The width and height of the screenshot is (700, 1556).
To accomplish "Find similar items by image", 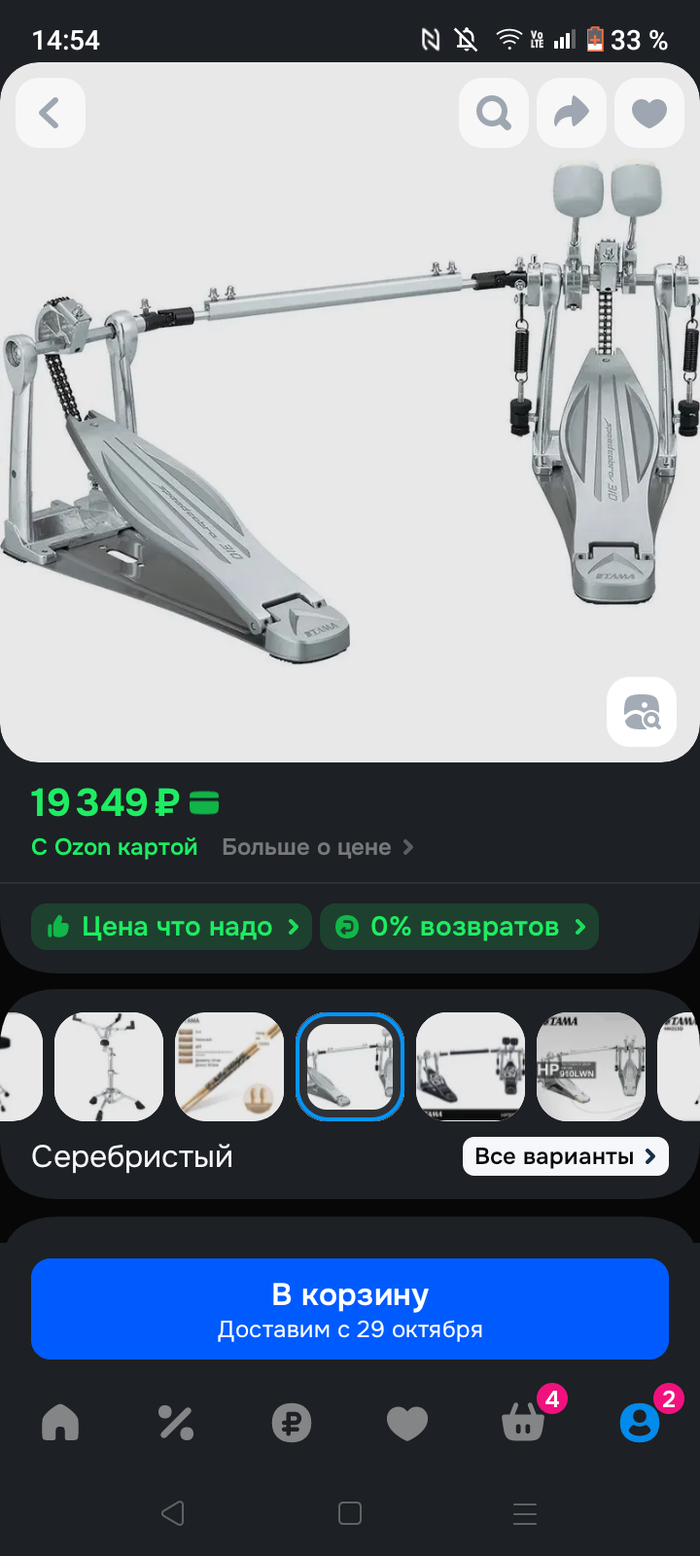I will 641,712.
